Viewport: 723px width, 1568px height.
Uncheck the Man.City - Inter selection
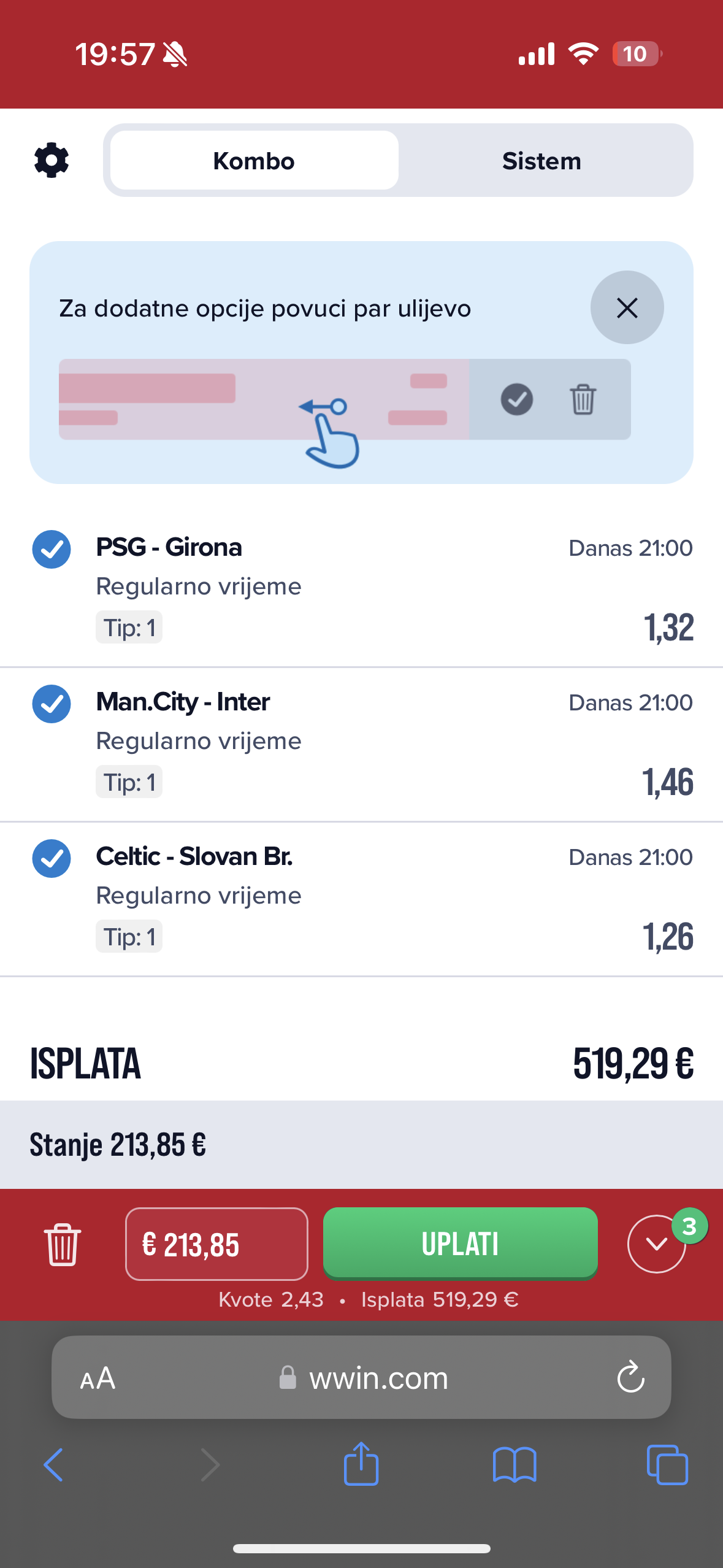pos(52,704)
